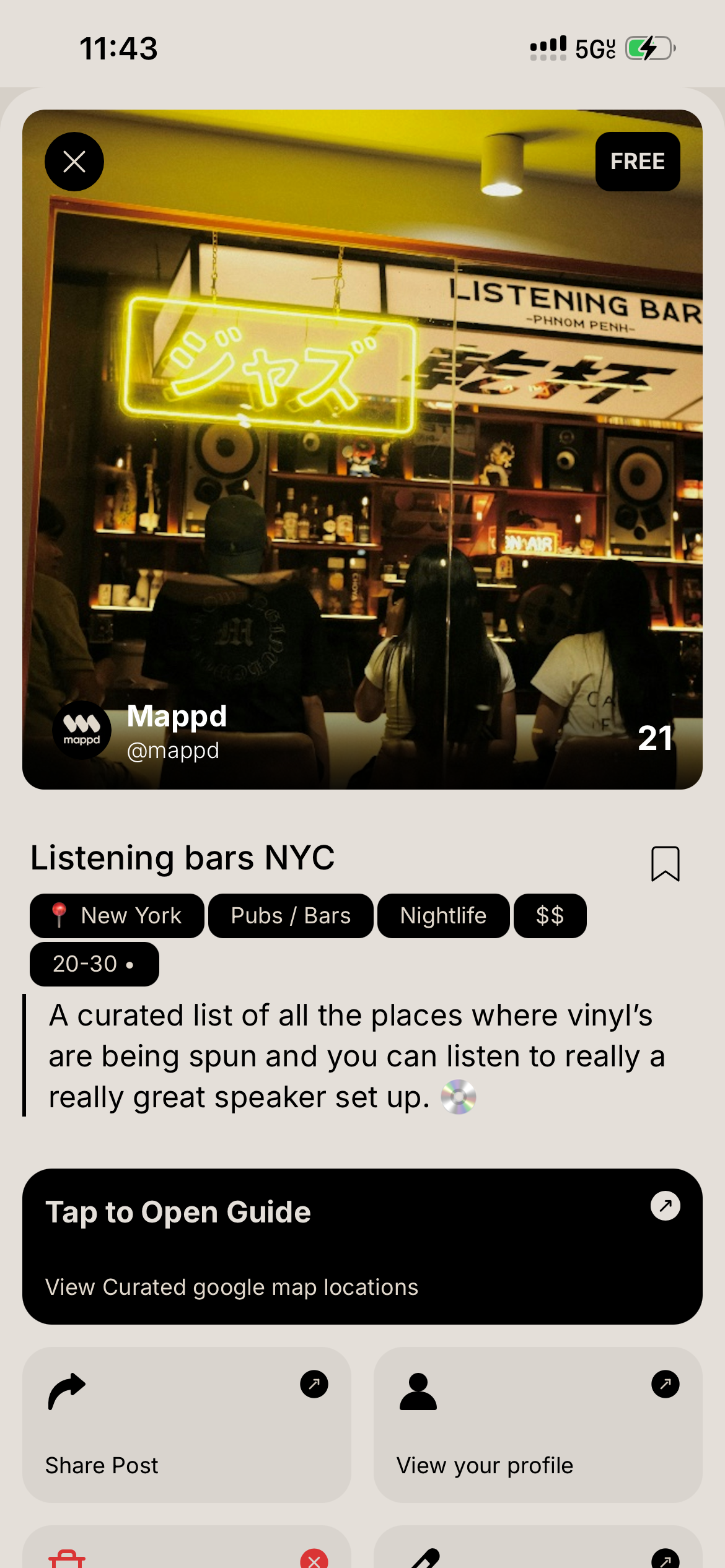Tap the Pubs / Bars chip
Viewport: 725px width, 1568px height.
(x=291, y=915)
